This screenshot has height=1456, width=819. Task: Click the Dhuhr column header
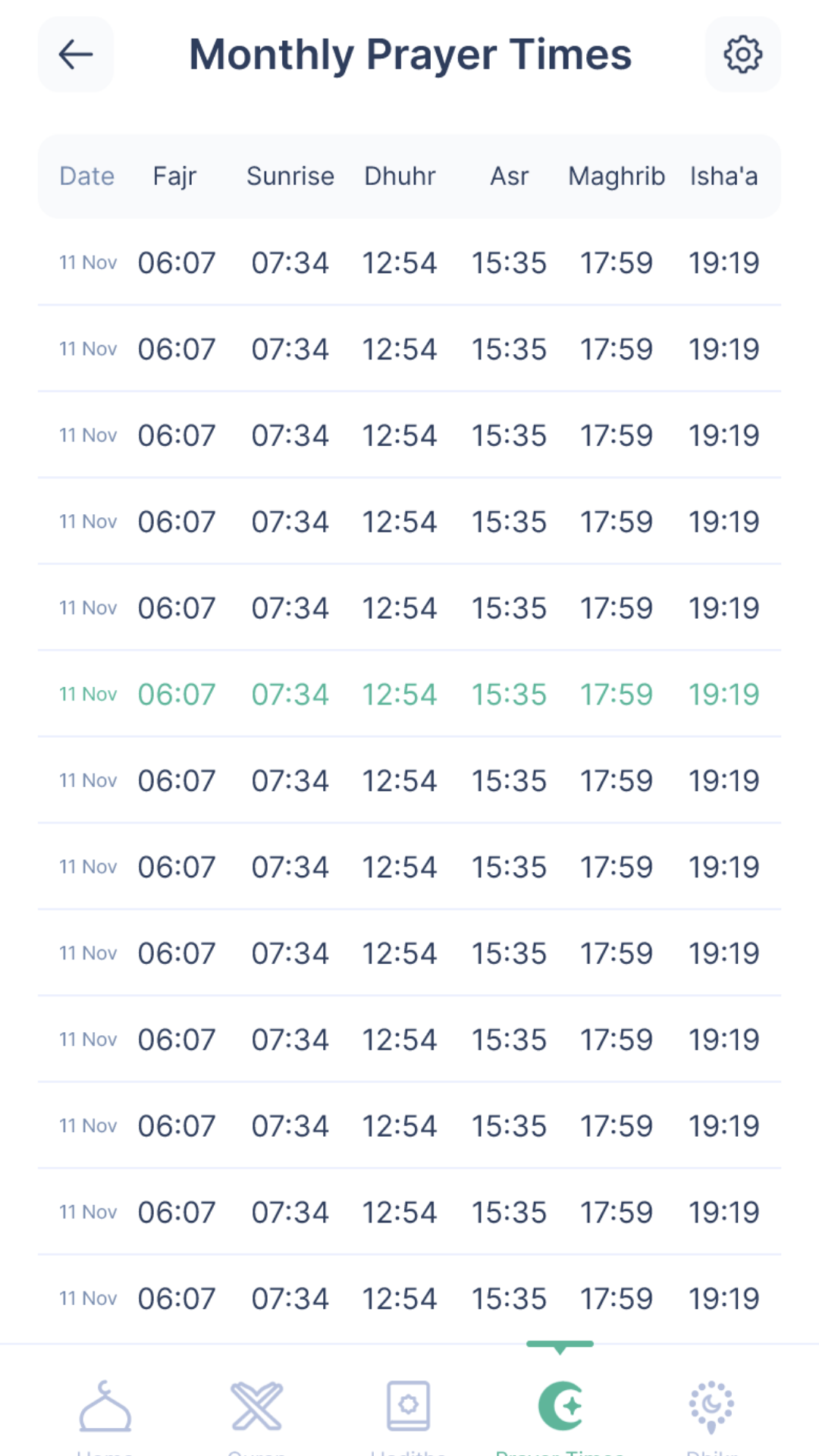pyautogui.click(x=400, y=176)
